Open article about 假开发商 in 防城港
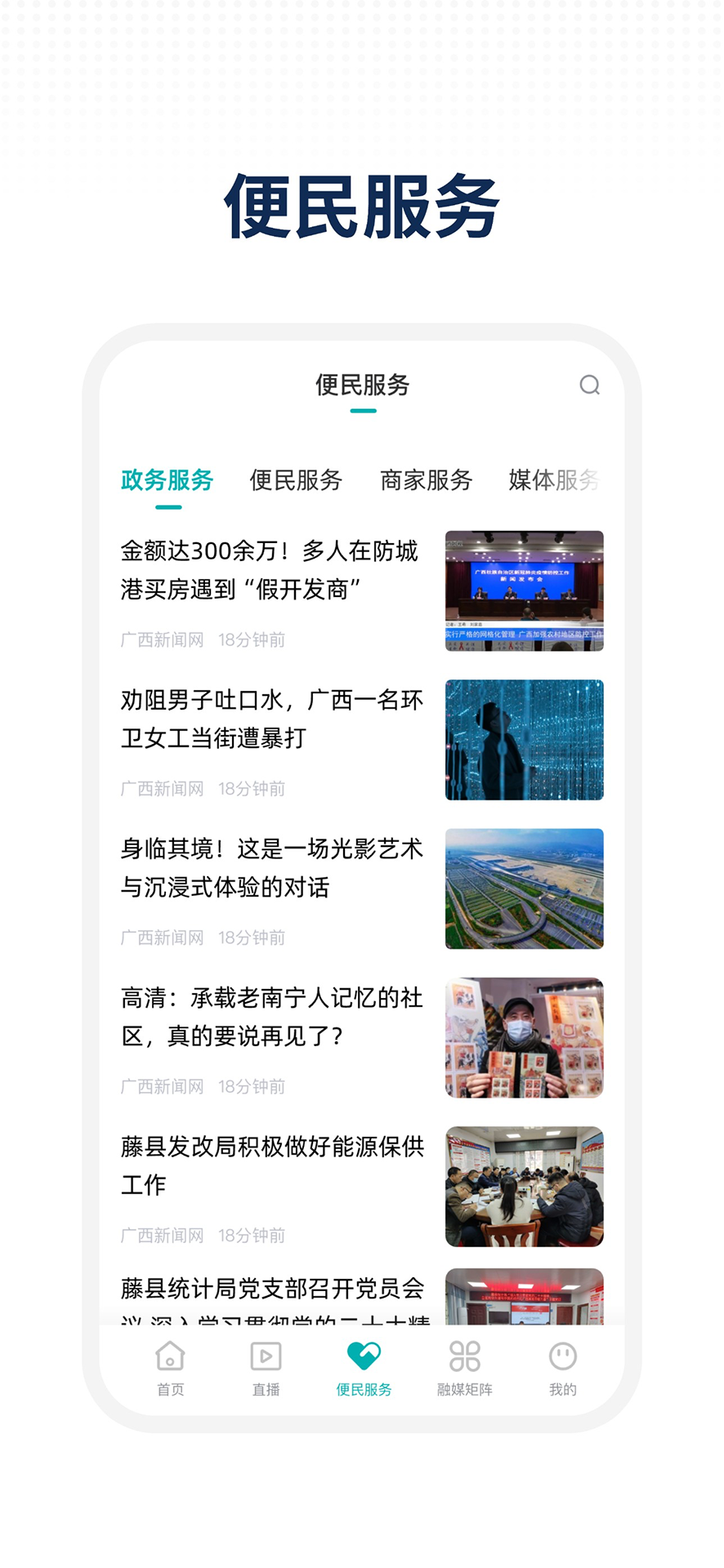This screenshot has width=724, height=1568. coord(270,571)
